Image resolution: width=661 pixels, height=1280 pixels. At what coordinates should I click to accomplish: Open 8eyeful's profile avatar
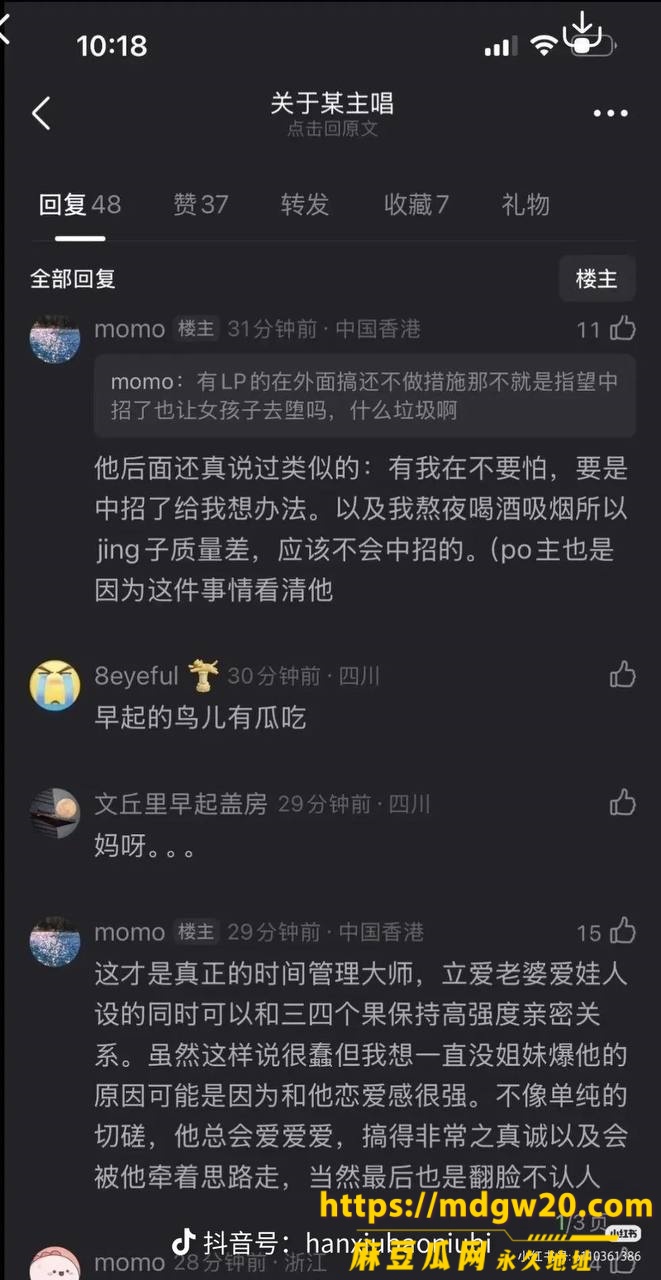pyautogui.click(x=55, y=685)
